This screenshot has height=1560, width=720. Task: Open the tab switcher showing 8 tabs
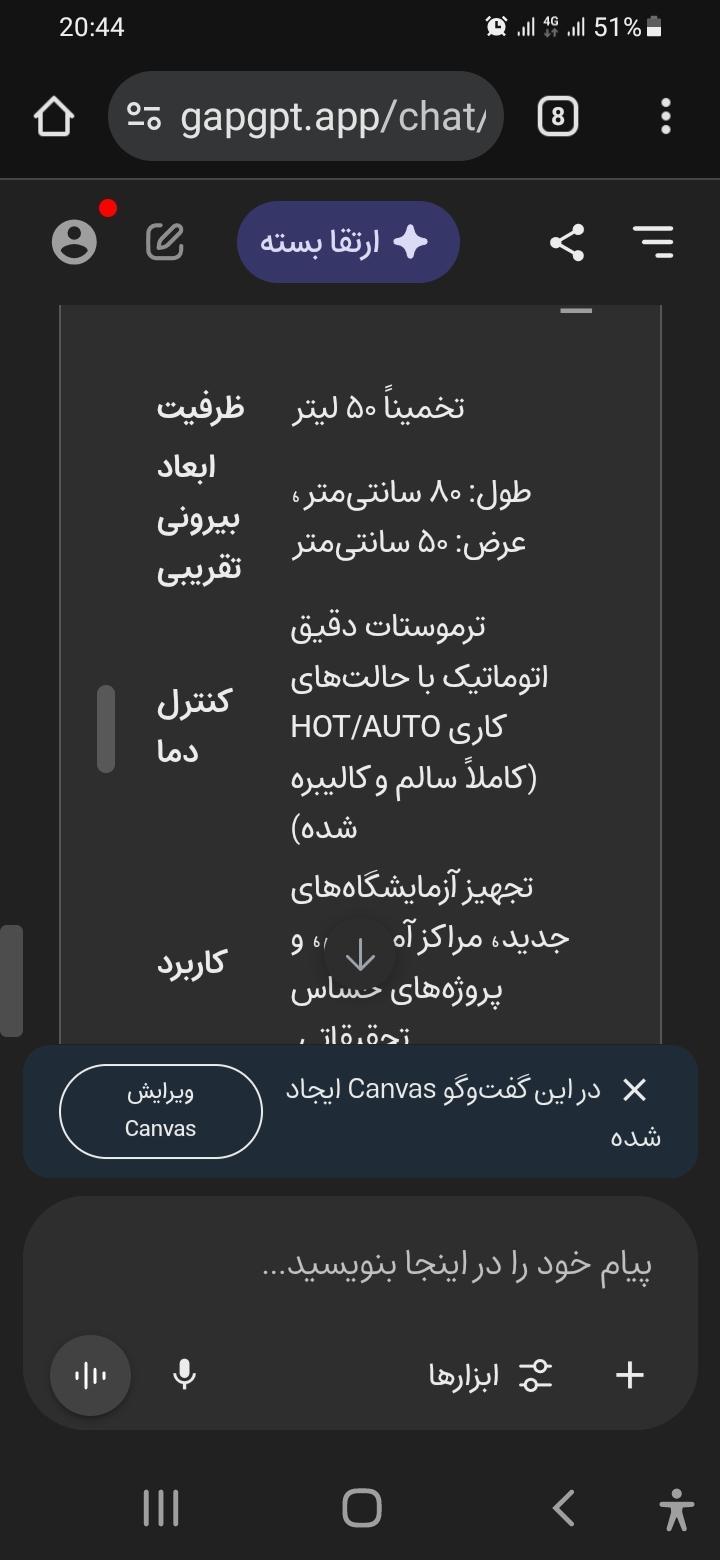pos(557,115)
